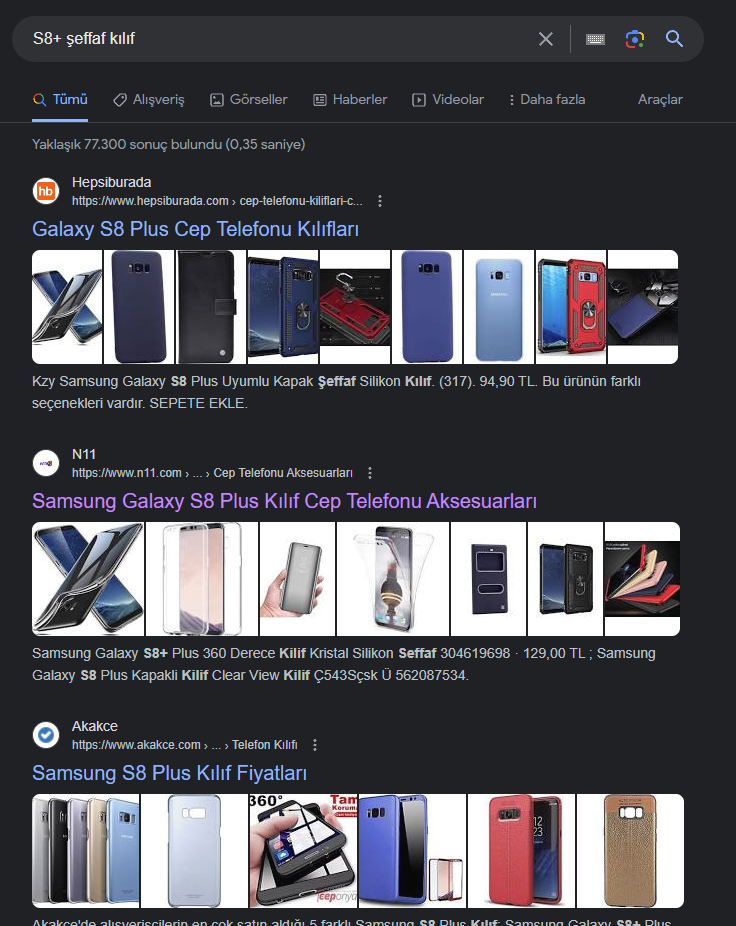Image resolution: width=736 pixels, height=926 pixels.
Task: Open options menu for Akakce result
Action: pyautogui.click(x=315, y=745)
